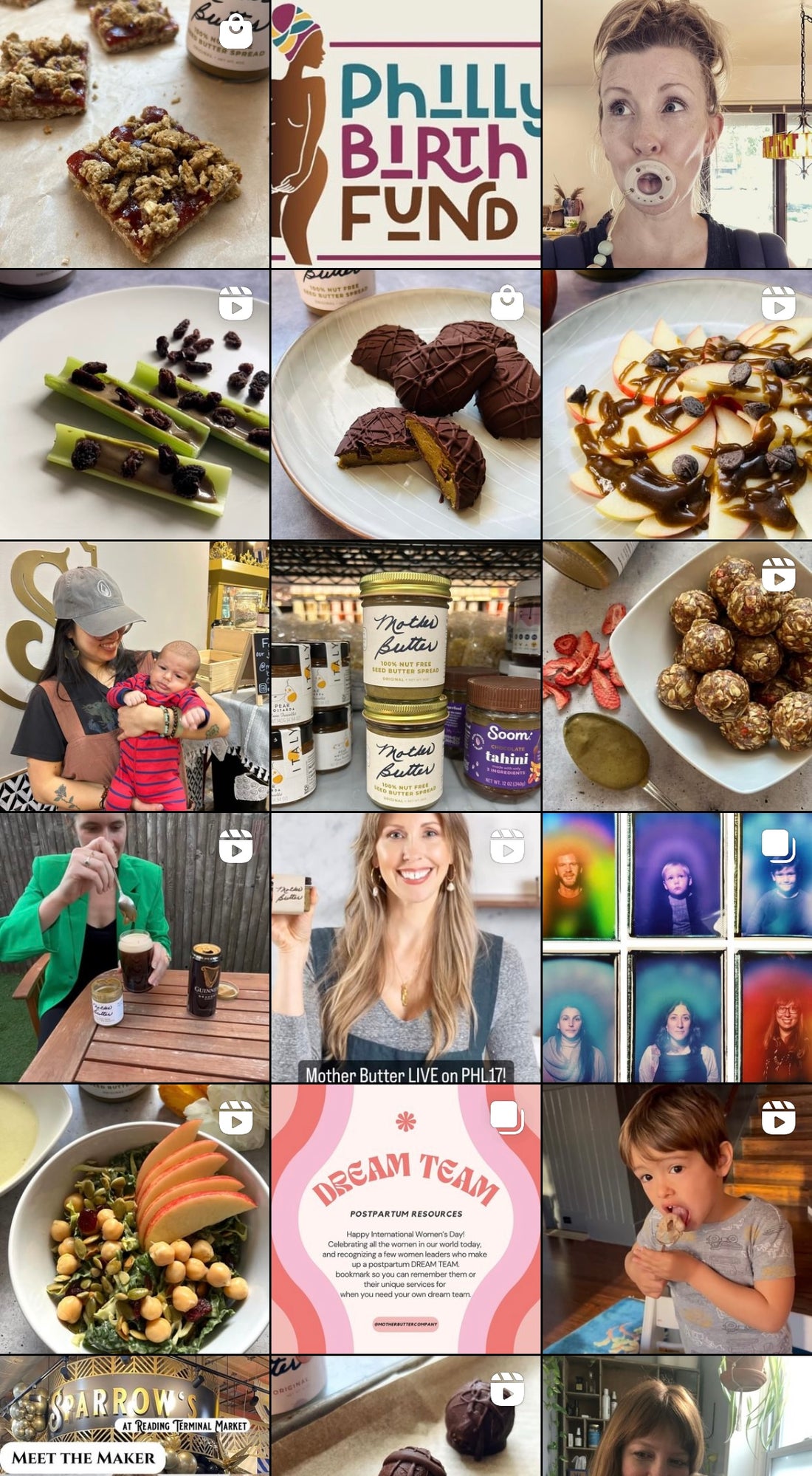Open the aura portraits carousel post
Screen dimensions: 812x1476
tap(677, 947)
